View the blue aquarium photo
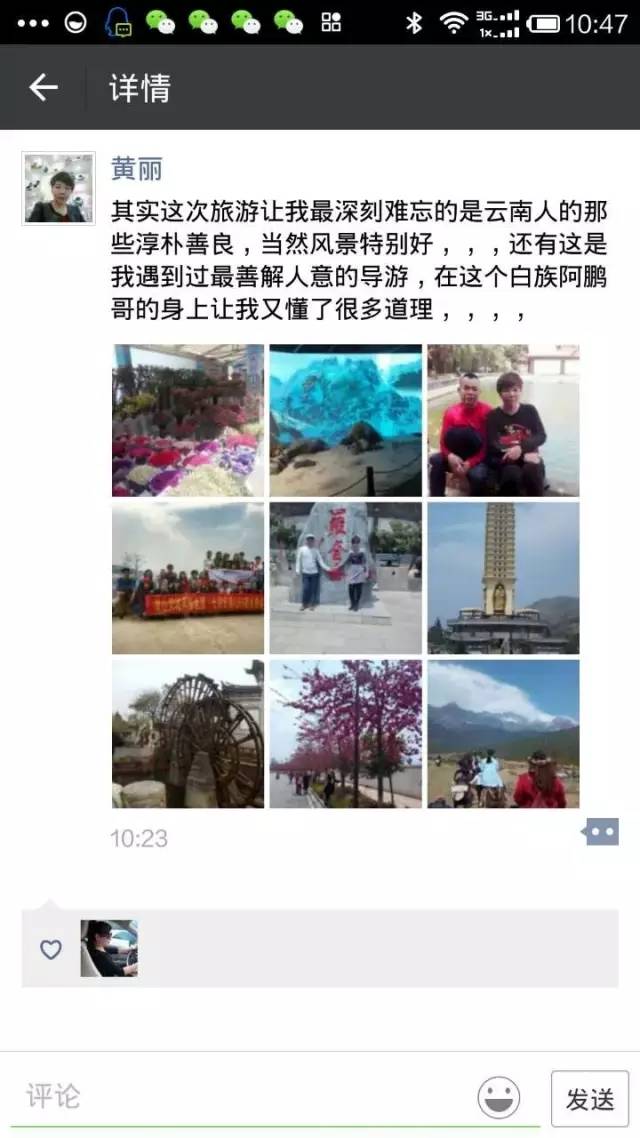This screenshot has width=640, height=1138. coord(346,420)
